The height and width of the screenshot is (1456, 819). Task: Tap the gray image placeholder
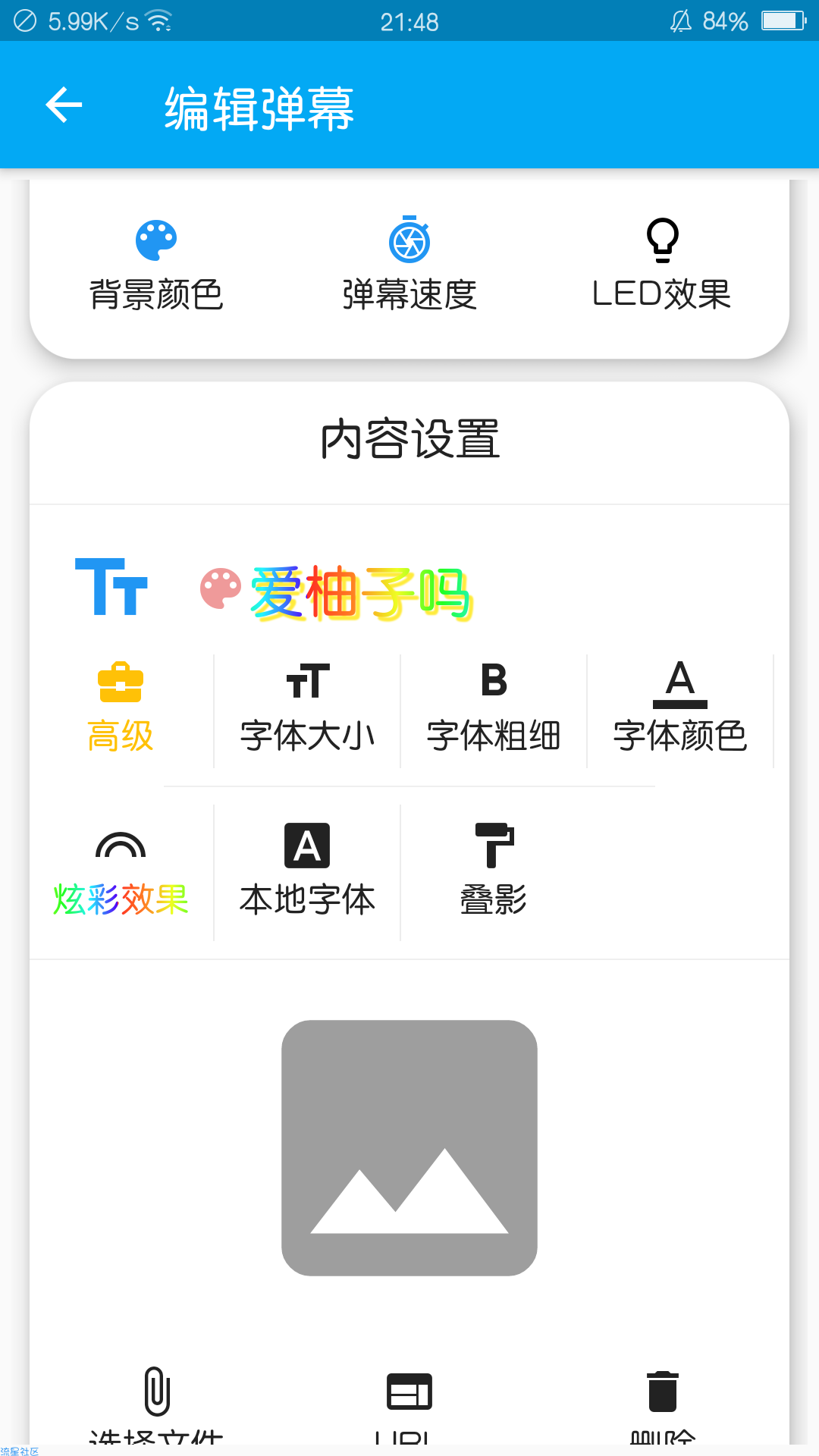tap(409, 1148)
